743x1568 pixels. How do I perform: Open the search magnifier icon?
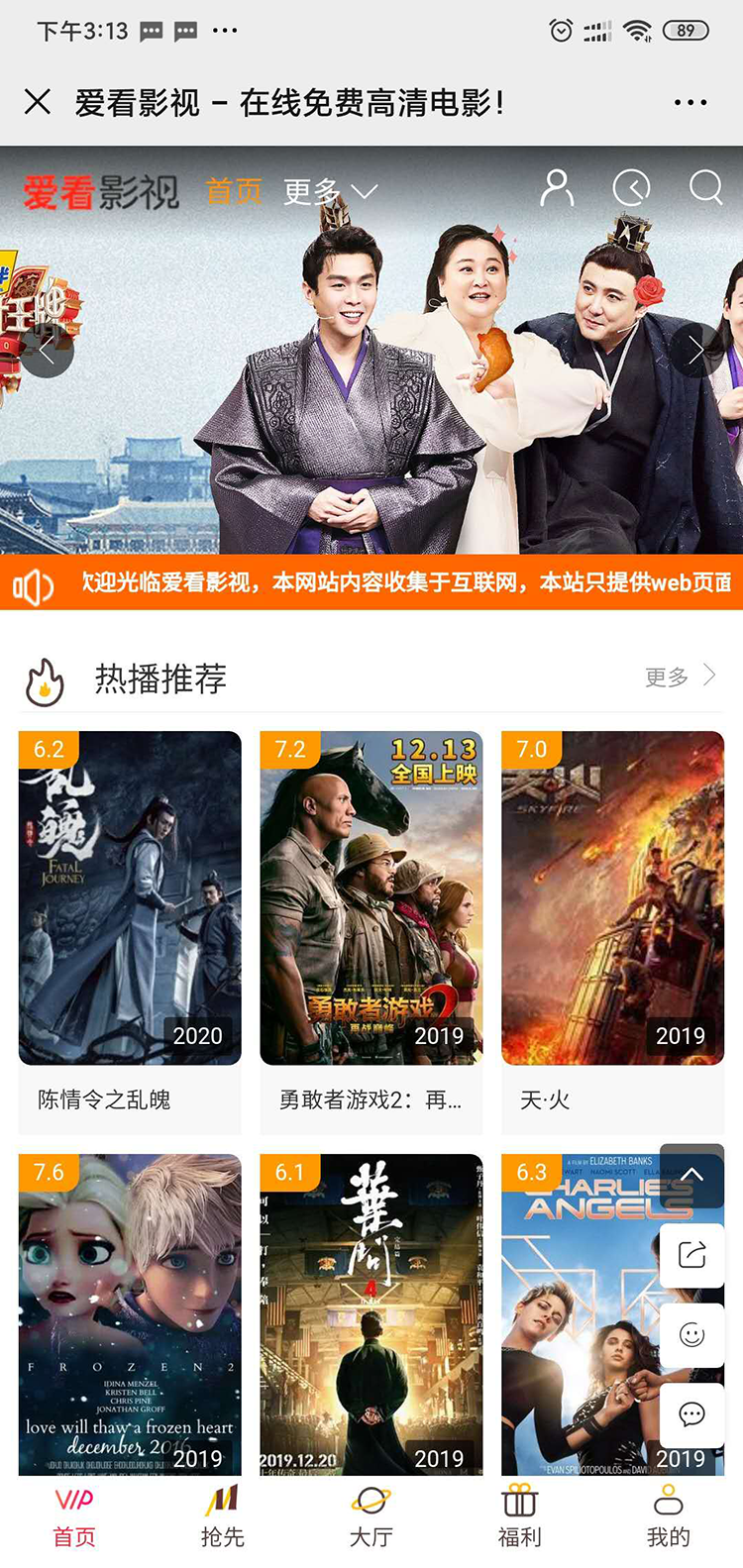[x=705, y=187]
